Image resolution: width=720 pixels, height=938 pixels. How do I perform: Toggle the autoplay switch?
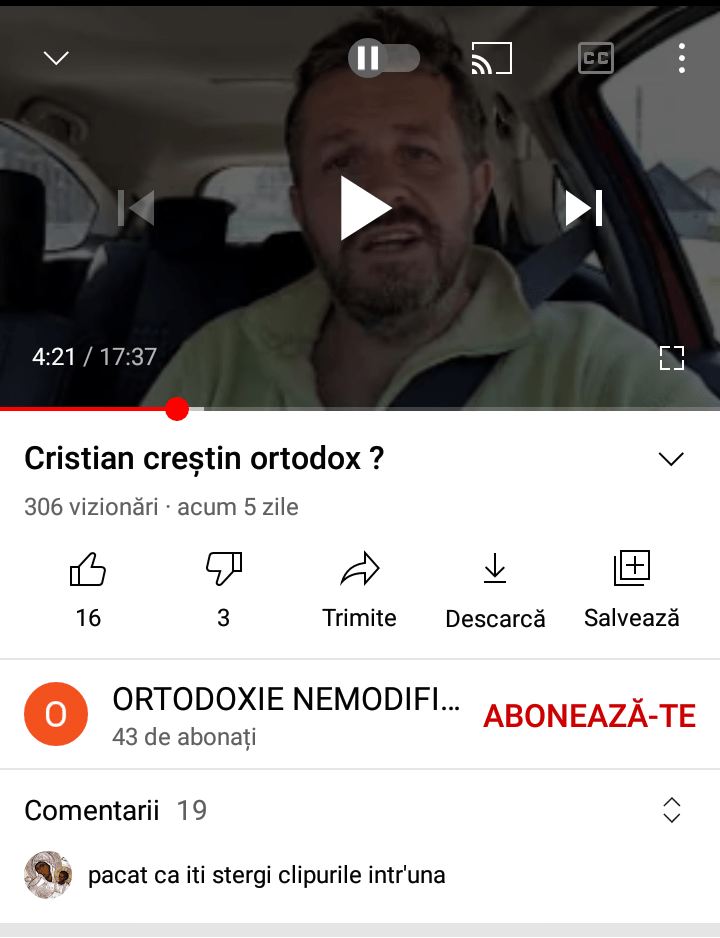384,58
